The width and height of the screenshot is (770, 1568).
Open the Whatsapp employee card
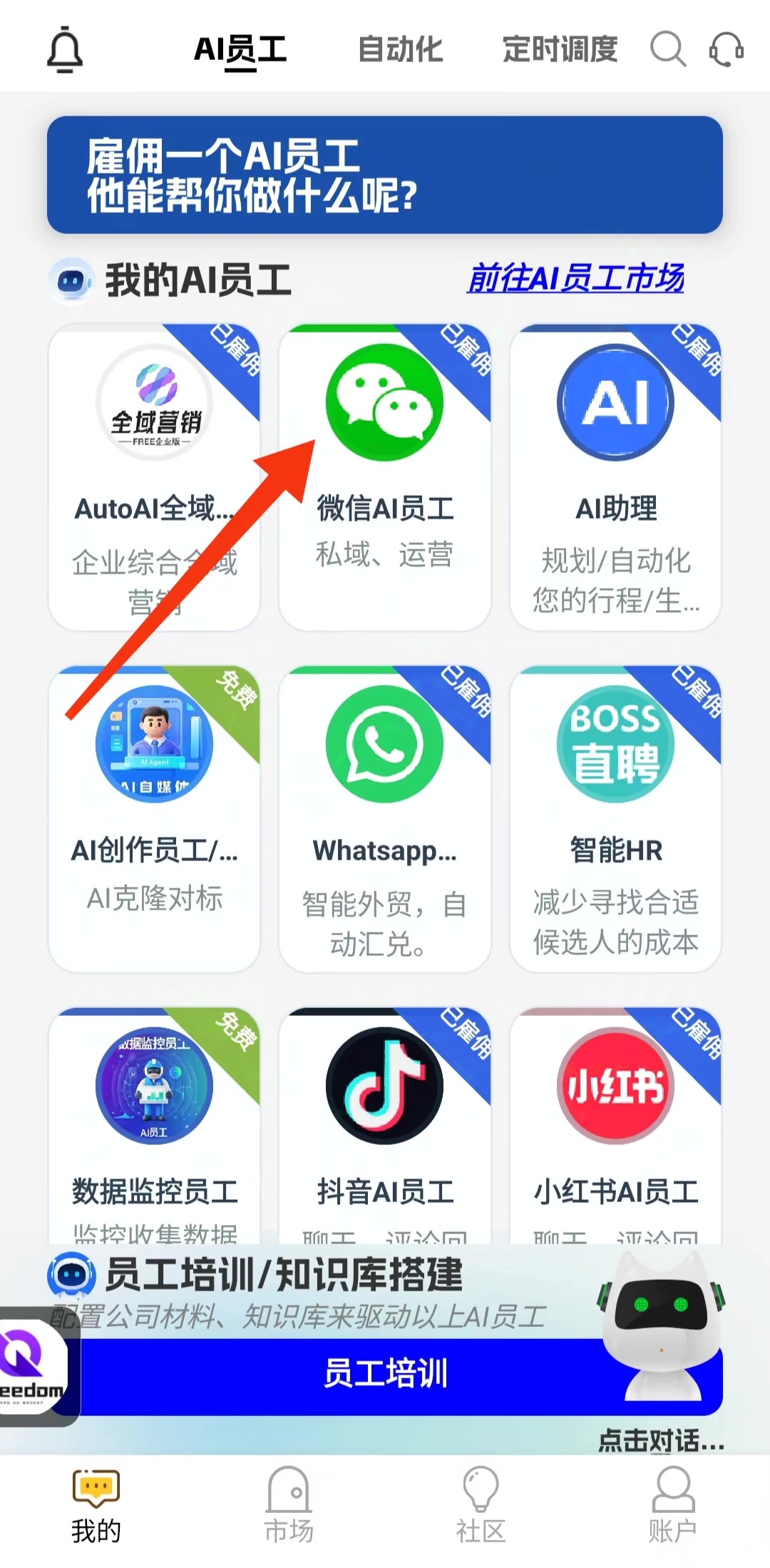click(x=385, y=818)
